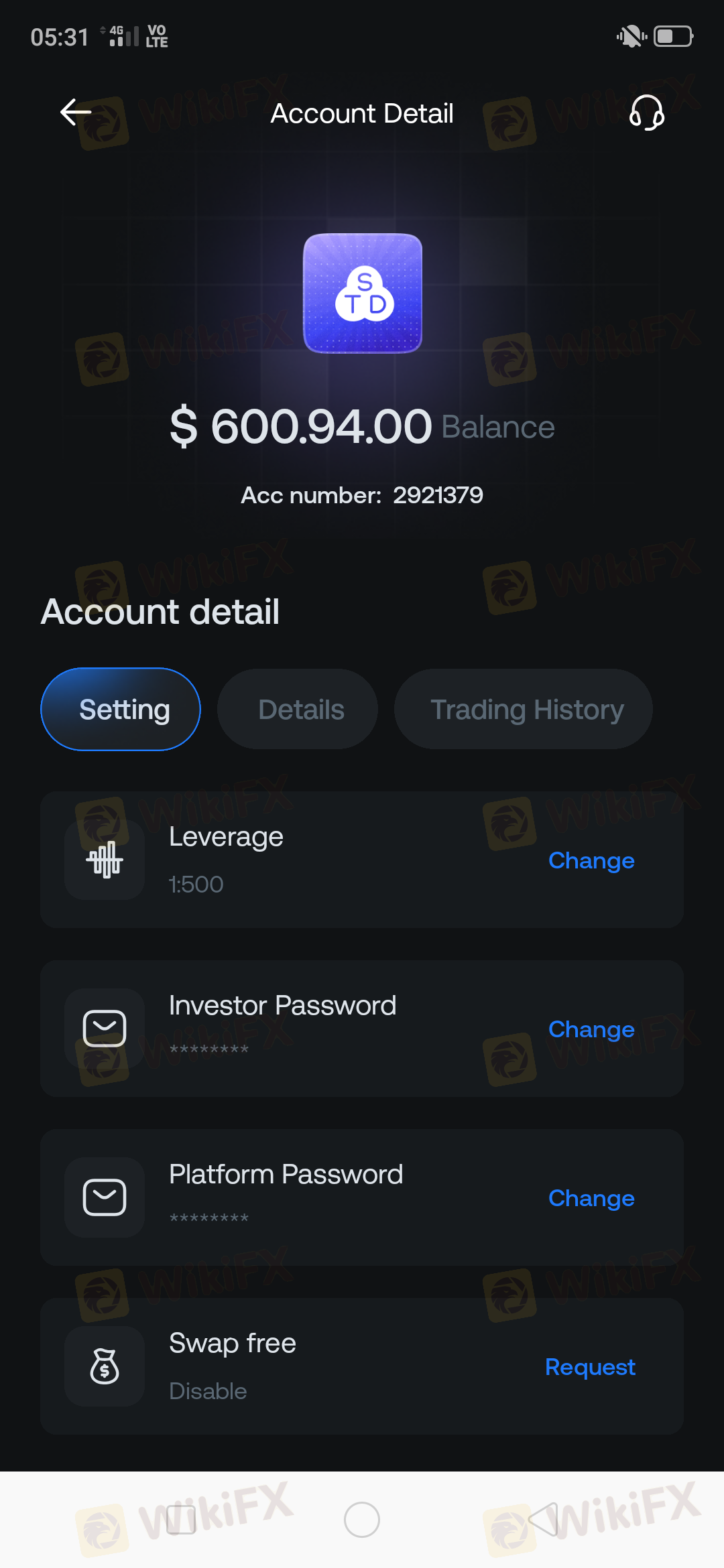This screenshot has height=1568, width=724.
Task: Change the Platform Password
Action: (591, 1198)
